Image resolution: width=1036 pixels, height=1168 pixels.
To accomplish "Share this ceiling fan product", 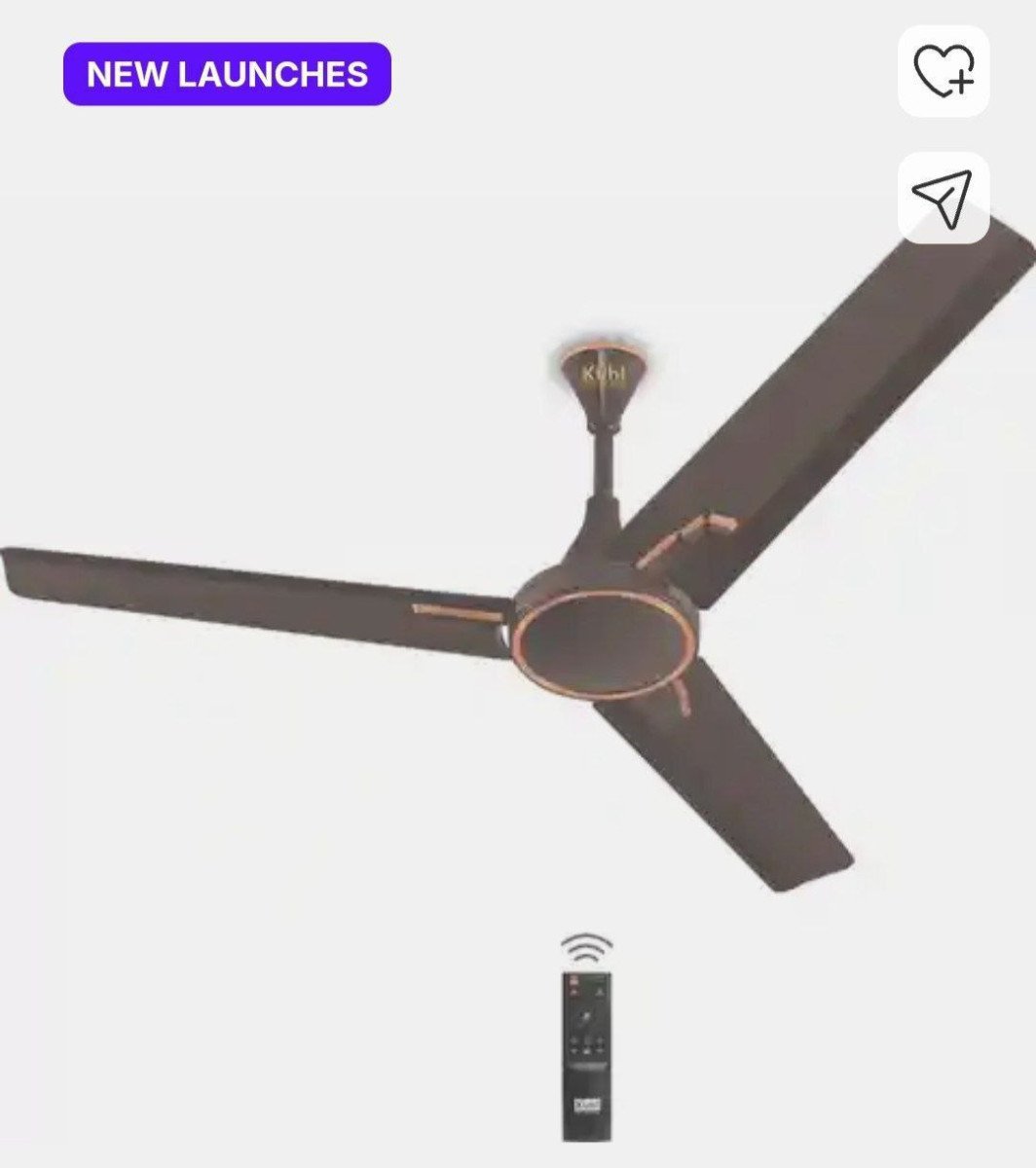I will point(943,197).
